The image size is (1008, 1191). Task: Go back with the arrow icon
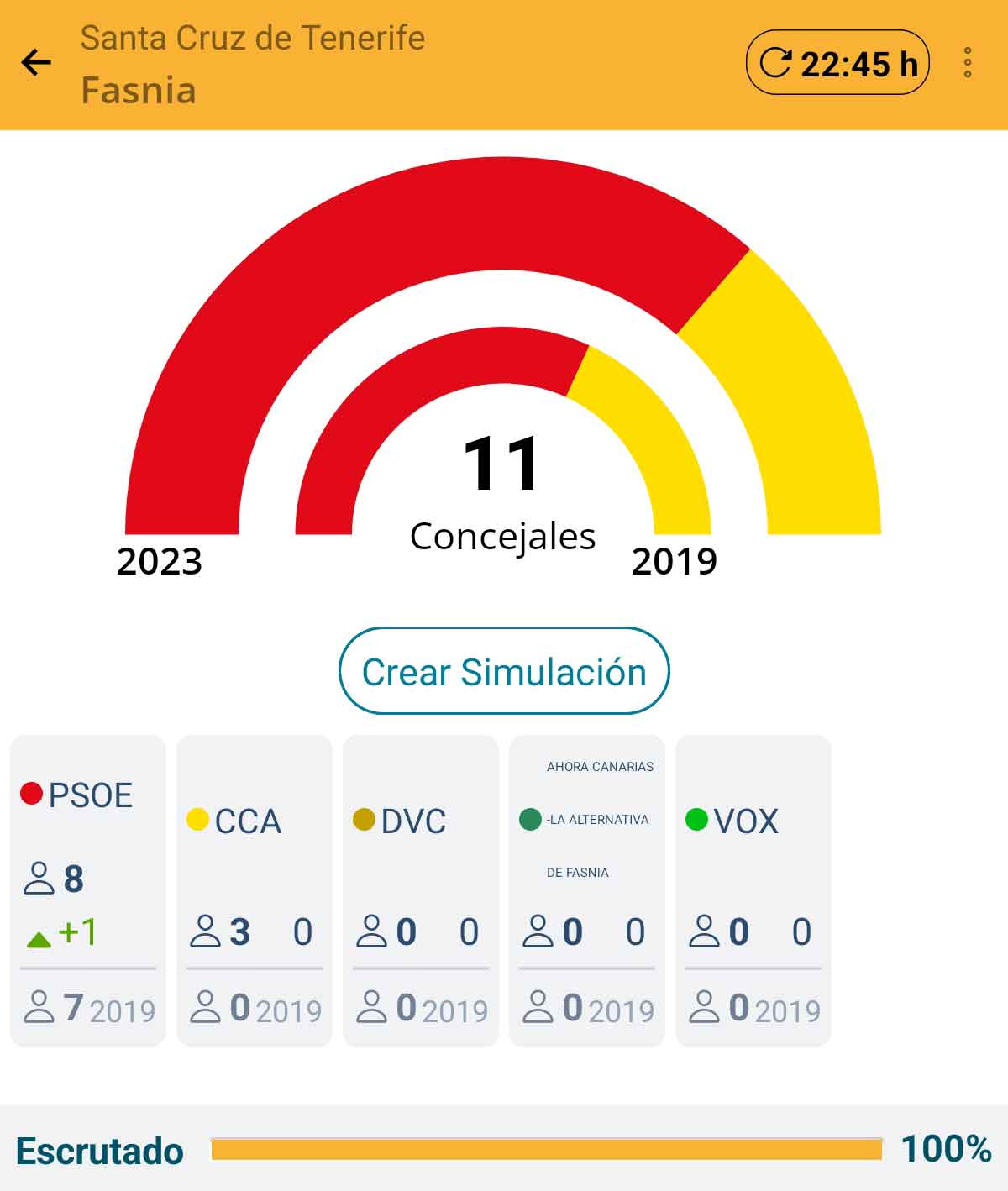click(x=36, y=63)
